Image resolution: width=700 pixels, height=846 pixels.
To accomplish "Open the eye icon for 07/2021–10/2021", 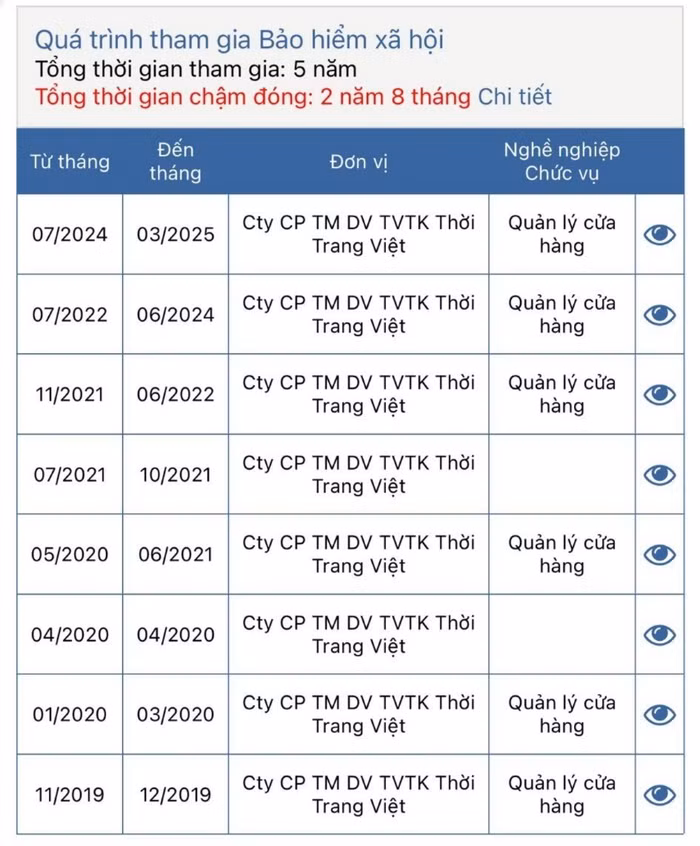I will pyautogui.click(x=659, y=475).
